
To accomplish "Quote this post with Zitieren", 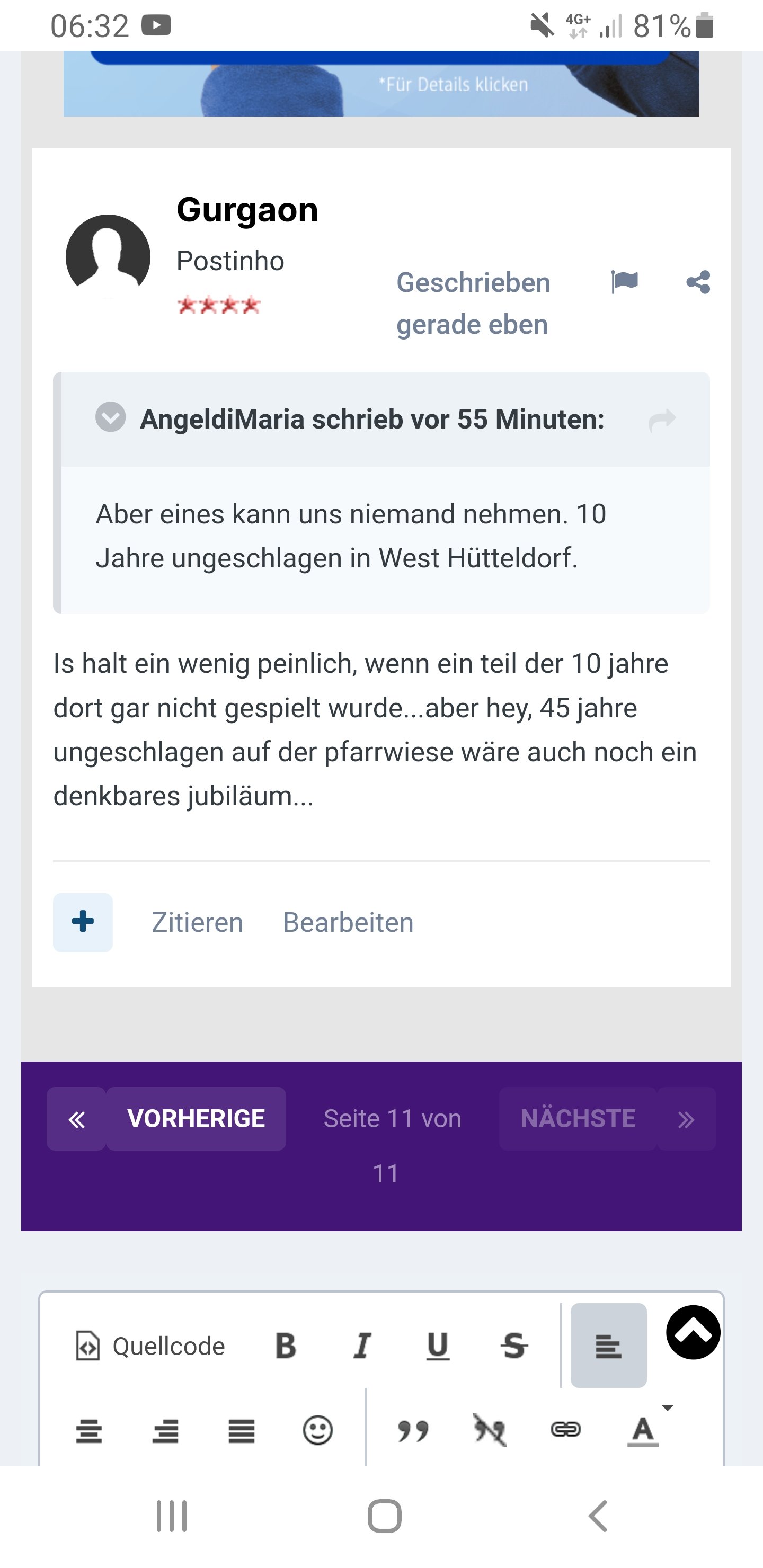I will click(197, 923).
